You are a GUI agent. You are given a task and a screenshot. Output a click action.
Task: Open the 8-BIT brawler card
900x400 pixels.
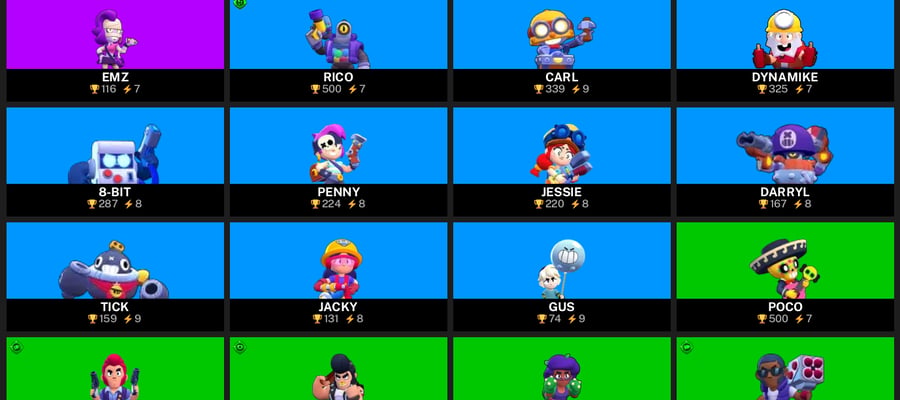(x=115, y=162)
